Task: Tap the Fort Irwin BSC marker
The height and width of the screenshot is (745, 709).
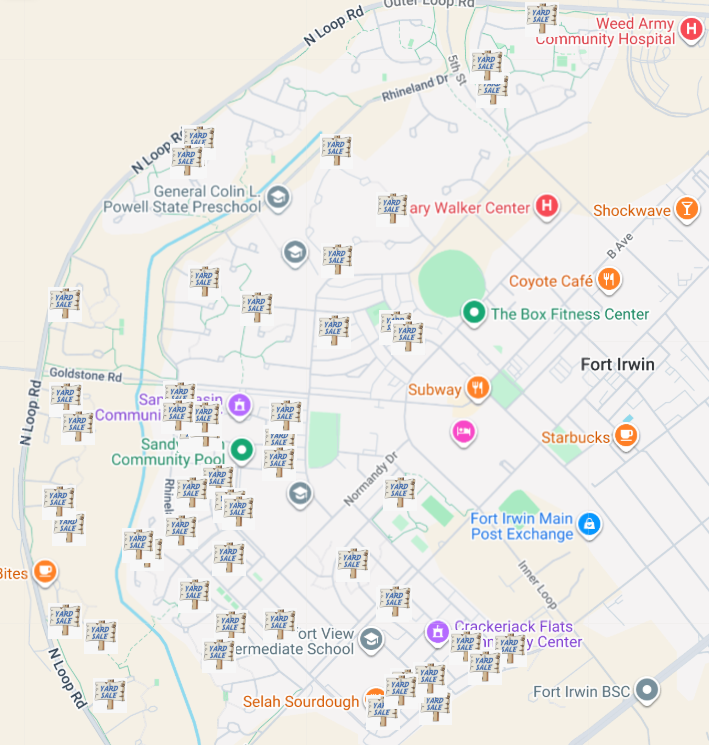Action: tap(647, 689)
